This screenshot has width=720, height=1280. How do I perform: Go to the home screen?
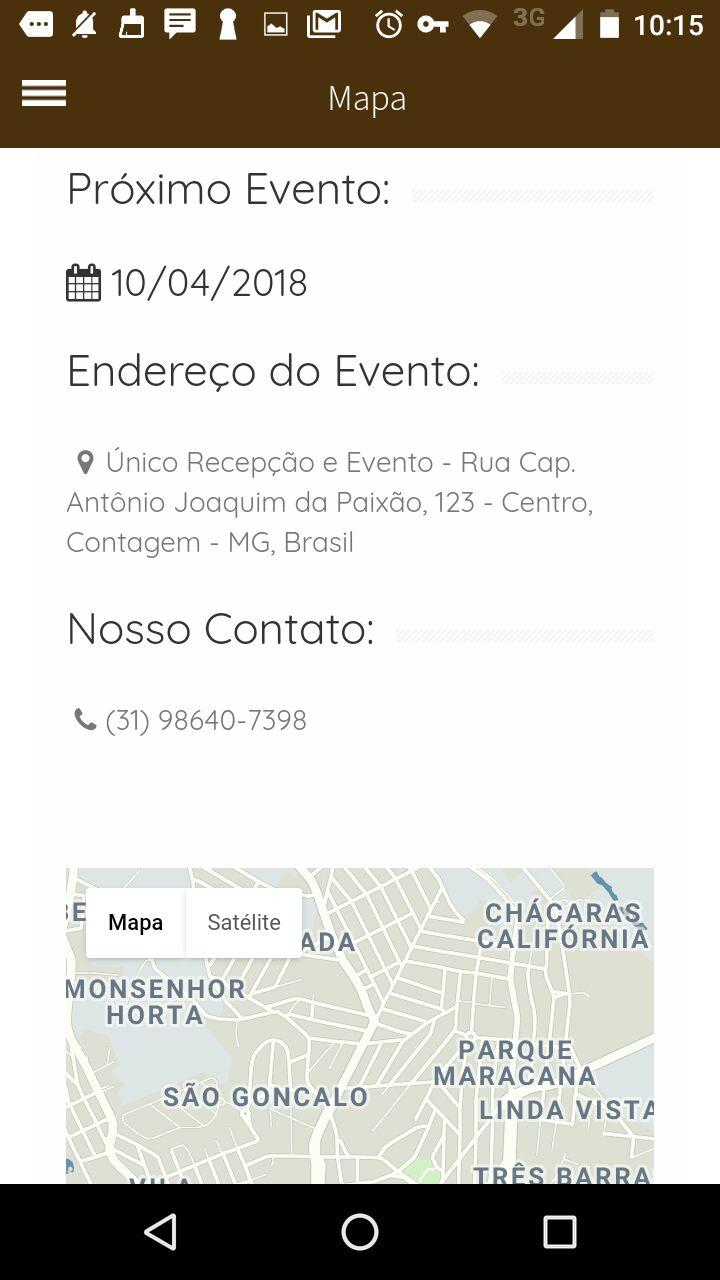360,1232
